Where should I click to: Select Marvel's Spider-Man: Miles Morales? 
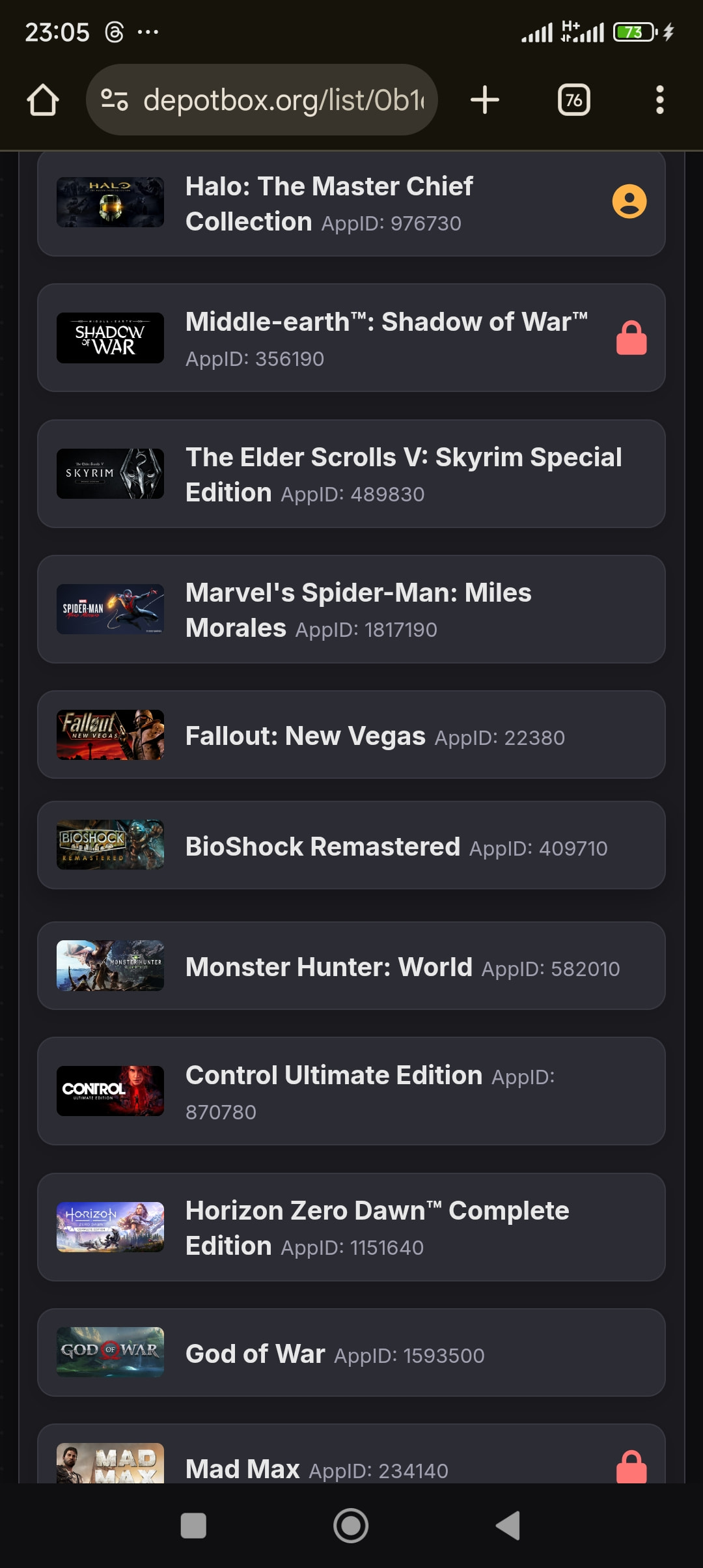point(351,609)
